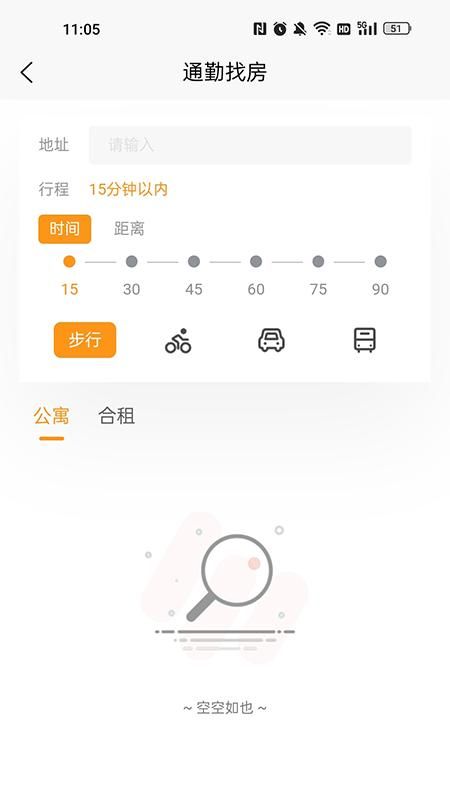Select the bus transit icon
The width and height of the screenshot is (450, 800).
365,340
